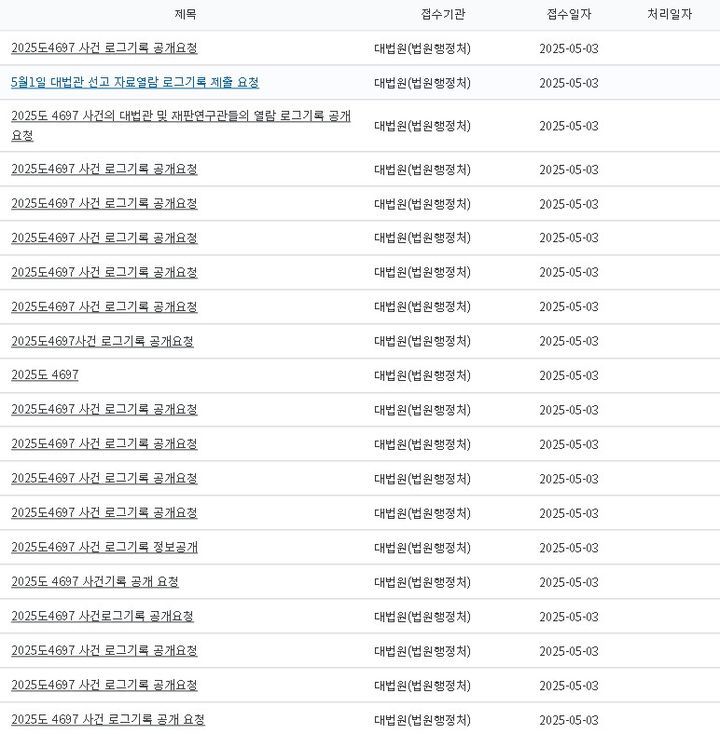Open the short entry titled "2025도 4697"

(x=45, y=375)
